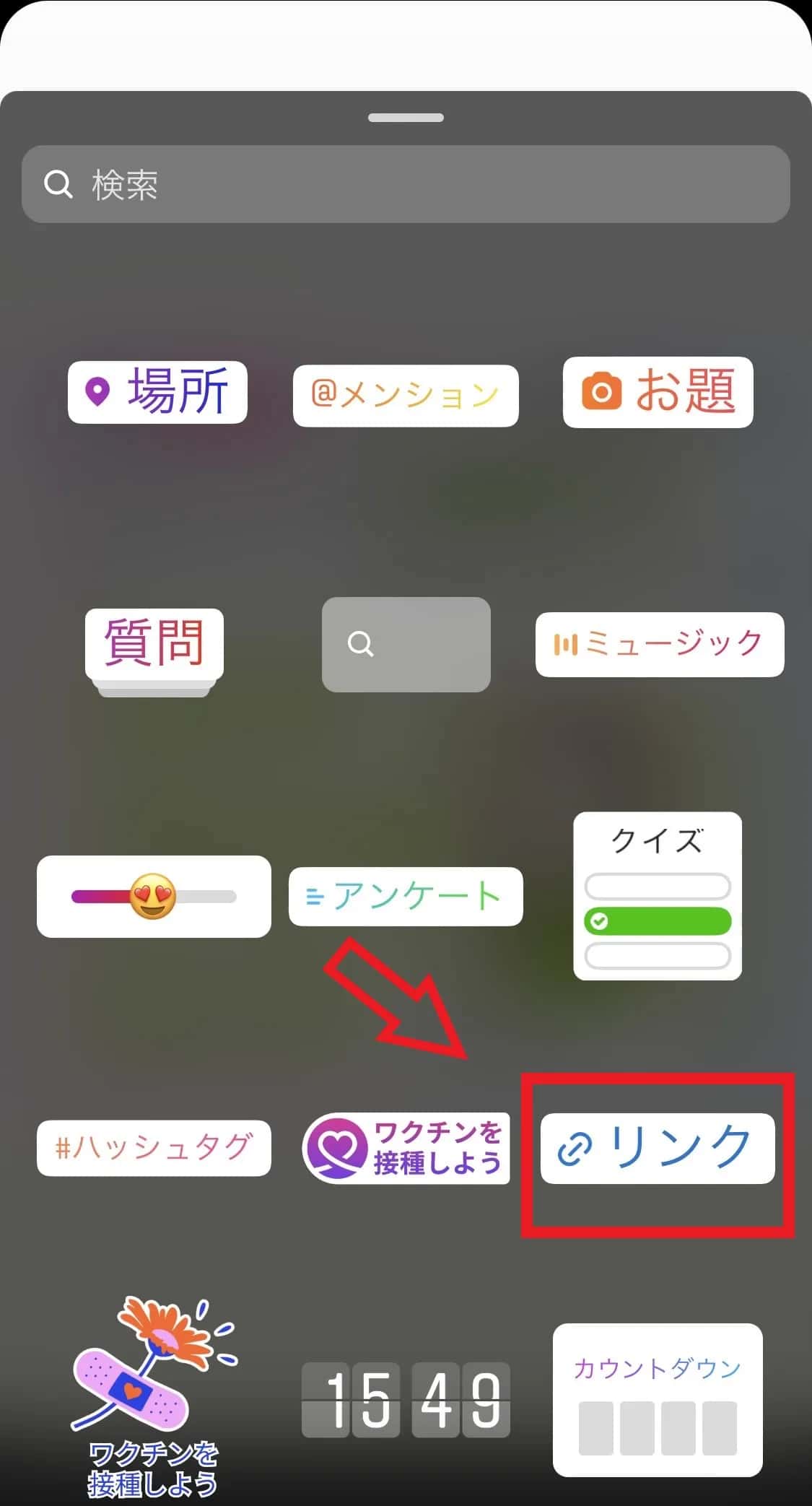Add the 質問 questions sticker
Viewport: 812px width, 1506px height.
[x=154, y=646]
